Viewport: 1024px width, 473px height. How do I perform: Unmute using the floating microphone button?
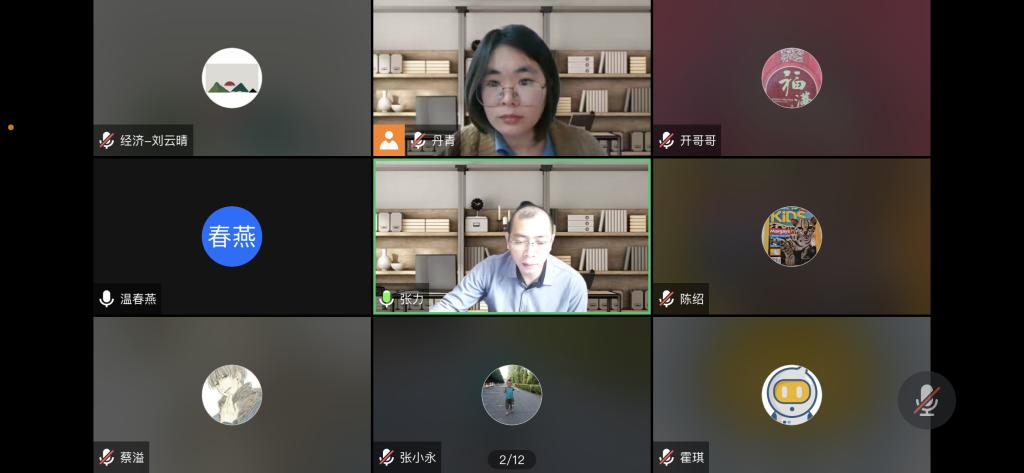[x=926, y=400]
